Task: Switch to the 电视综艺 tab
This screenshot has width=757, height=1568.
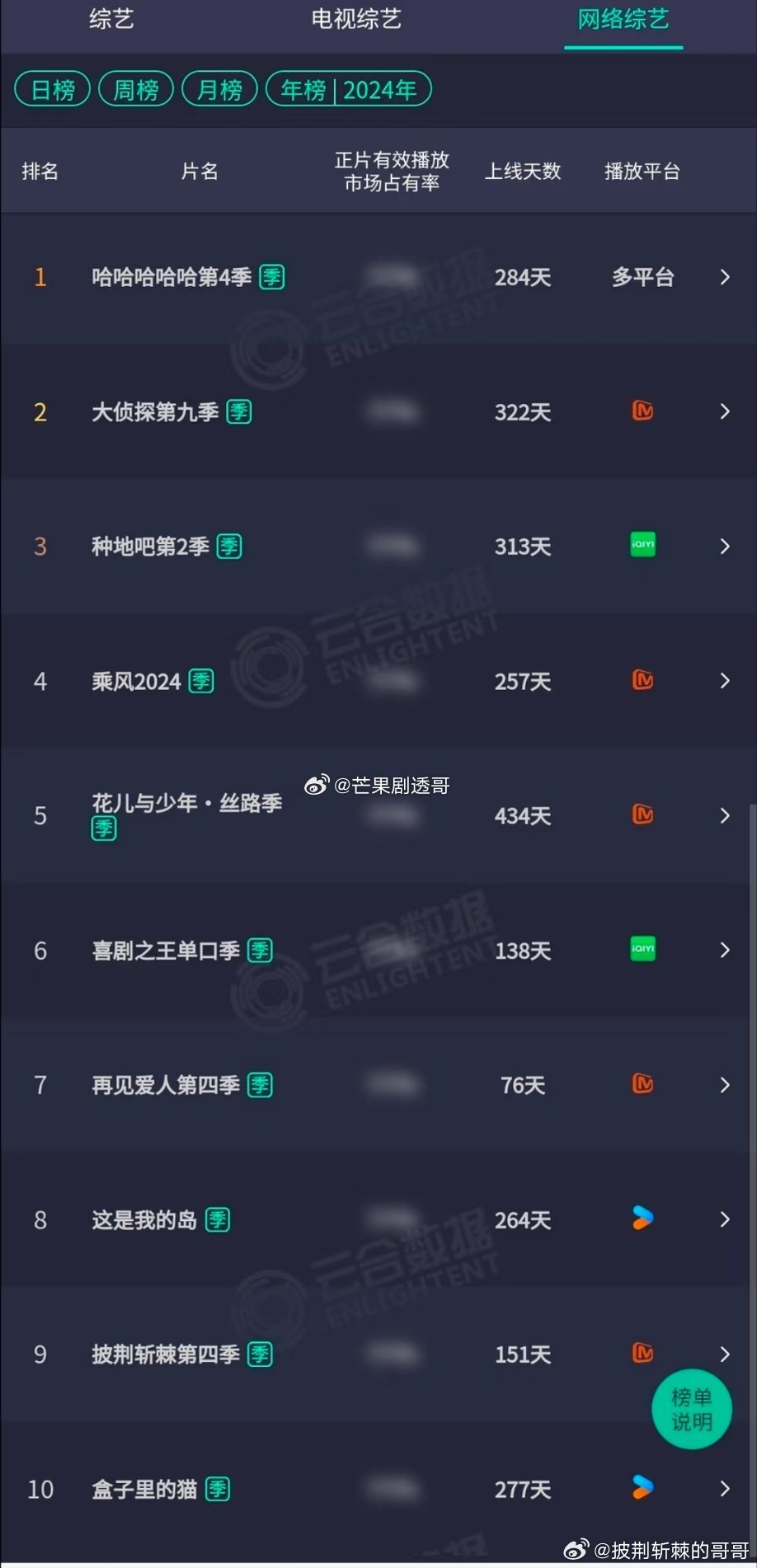Action: coord(356,19)
